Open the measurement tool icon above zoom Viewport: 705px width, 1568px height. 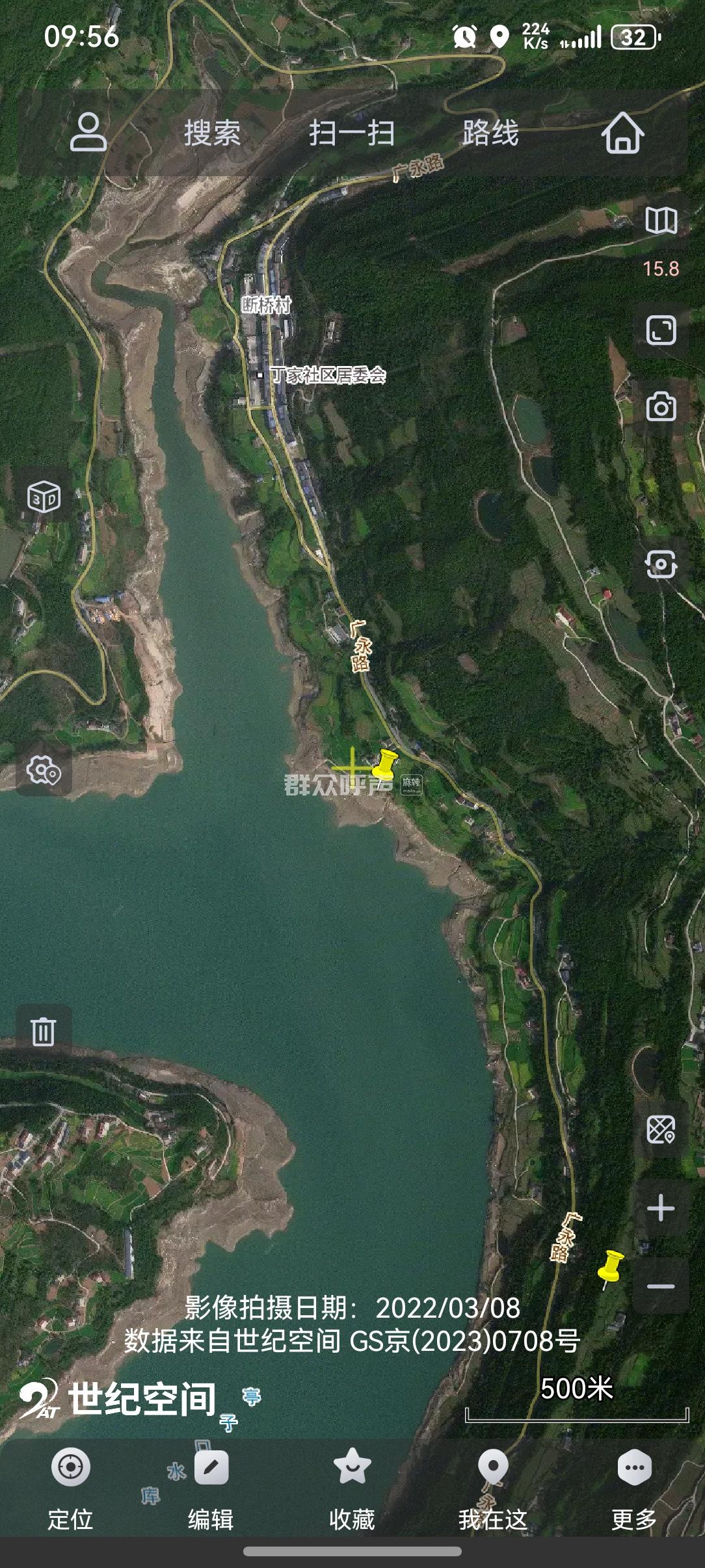coord(661,1130)
